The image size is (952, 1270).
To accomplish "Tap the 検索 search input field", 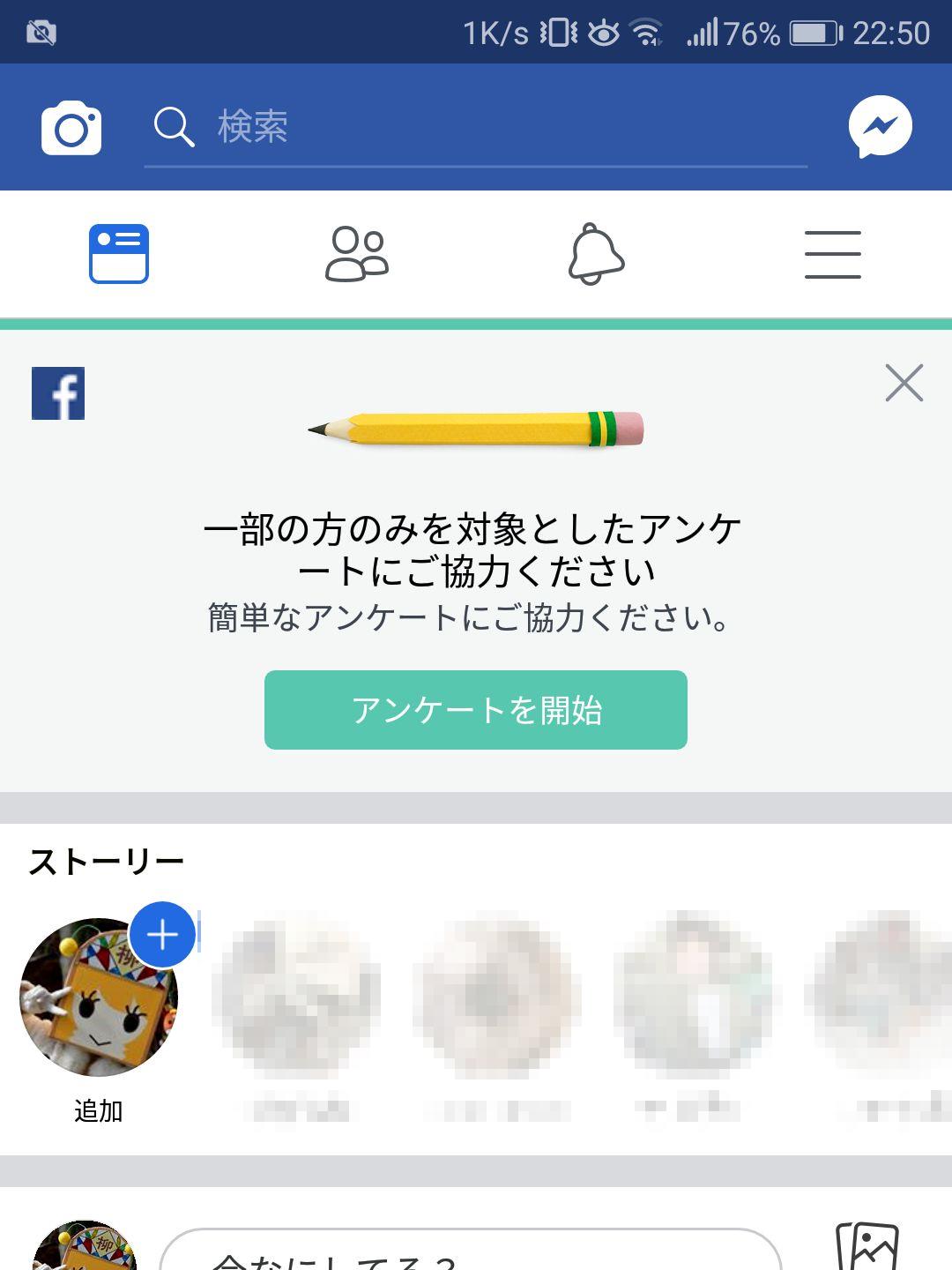I will (x=441, y=127).
